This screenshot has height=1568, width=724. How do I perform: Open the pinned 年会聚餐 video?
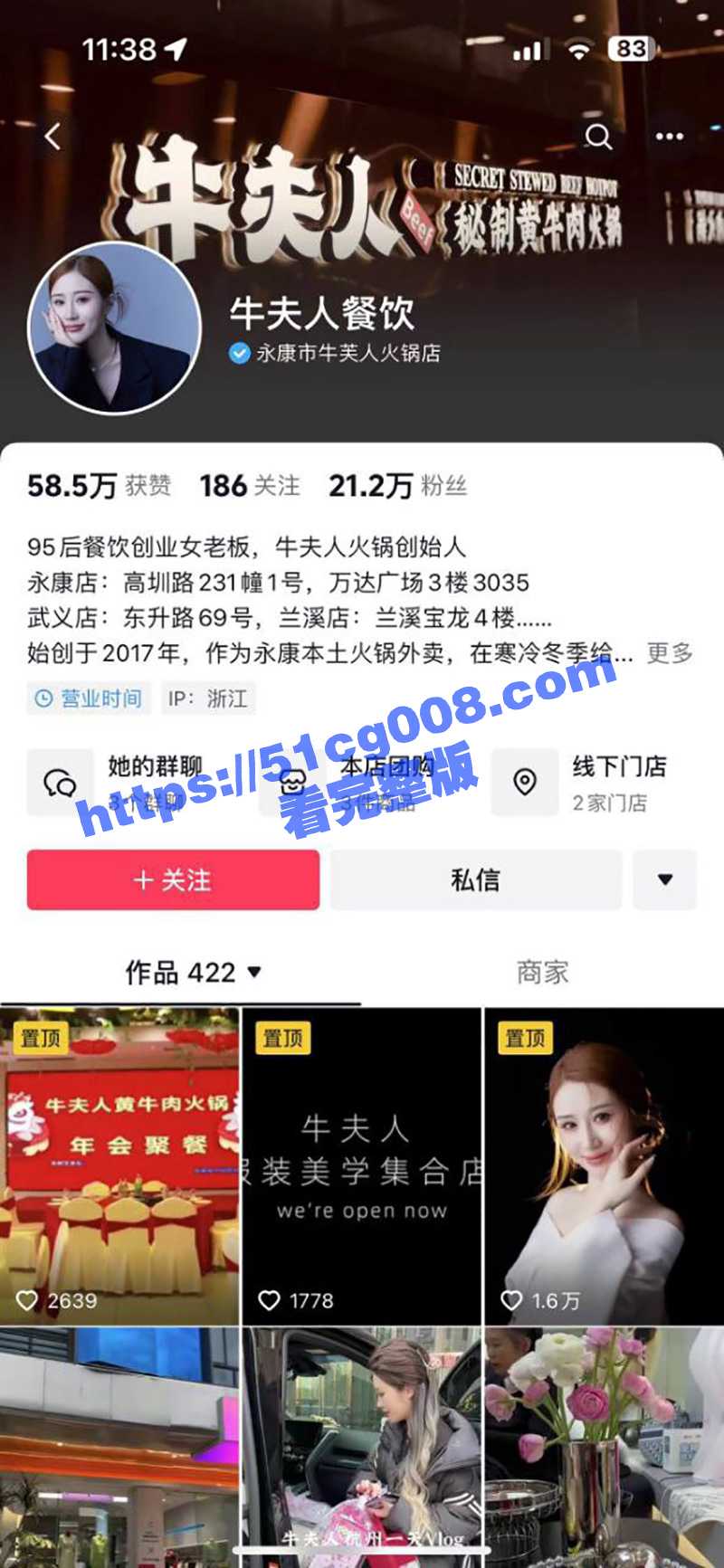click(x=119, y=1167)
